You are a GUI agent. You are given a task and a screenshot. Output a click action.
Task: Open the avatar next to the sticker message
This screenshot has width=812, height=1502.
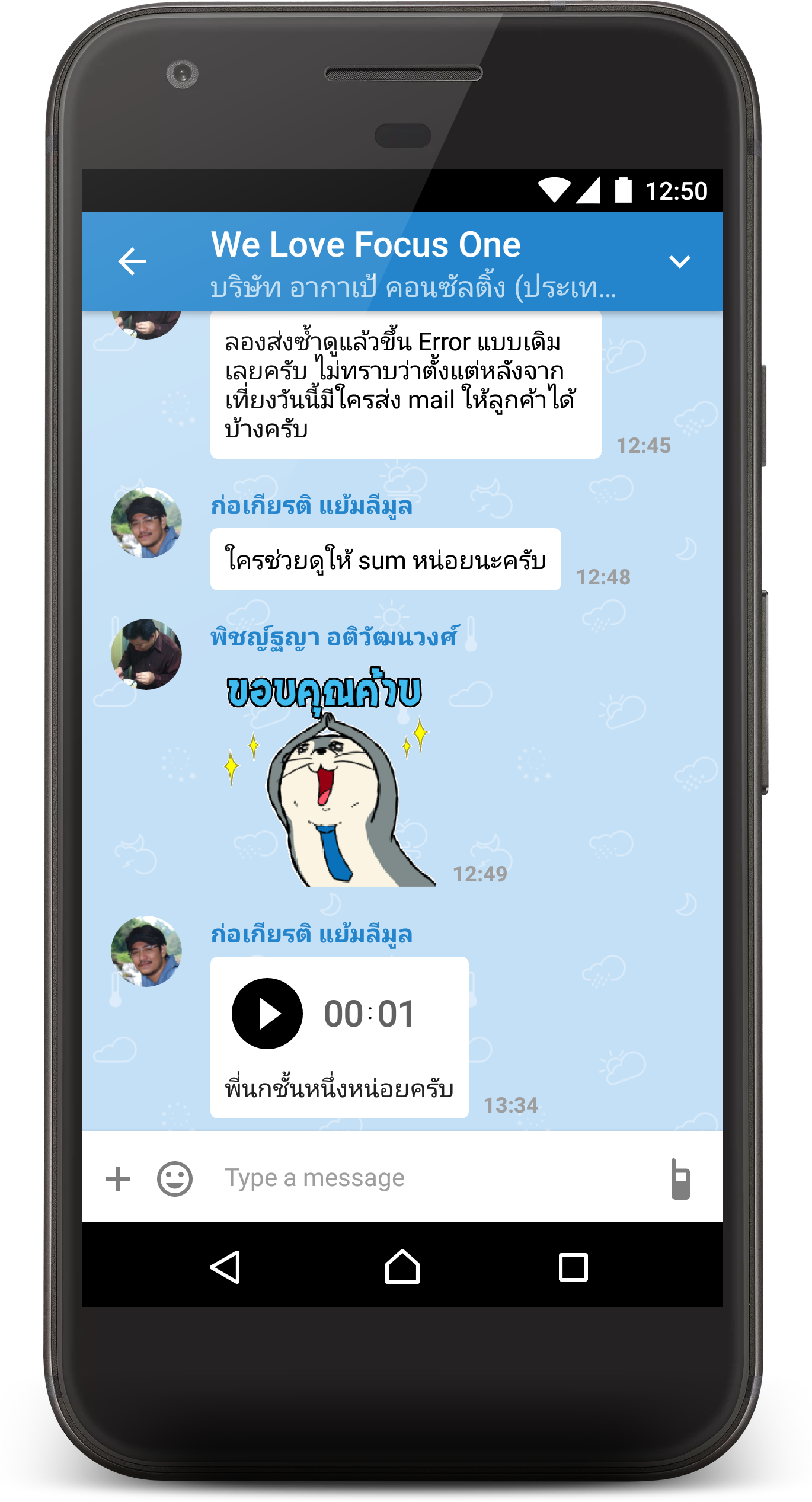[146, 654]
